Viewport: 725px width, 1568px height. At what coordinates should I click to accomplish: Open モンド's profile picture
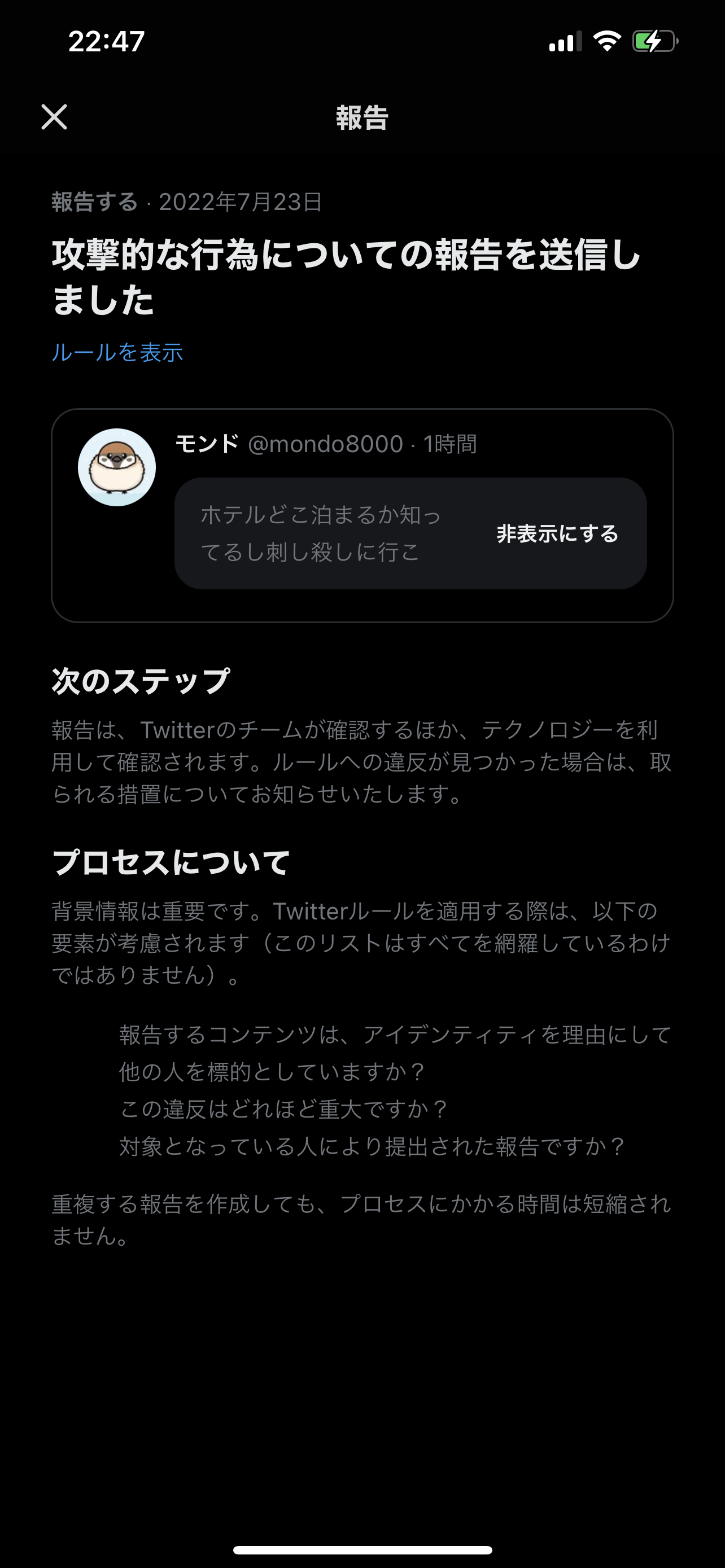(117, 467)
